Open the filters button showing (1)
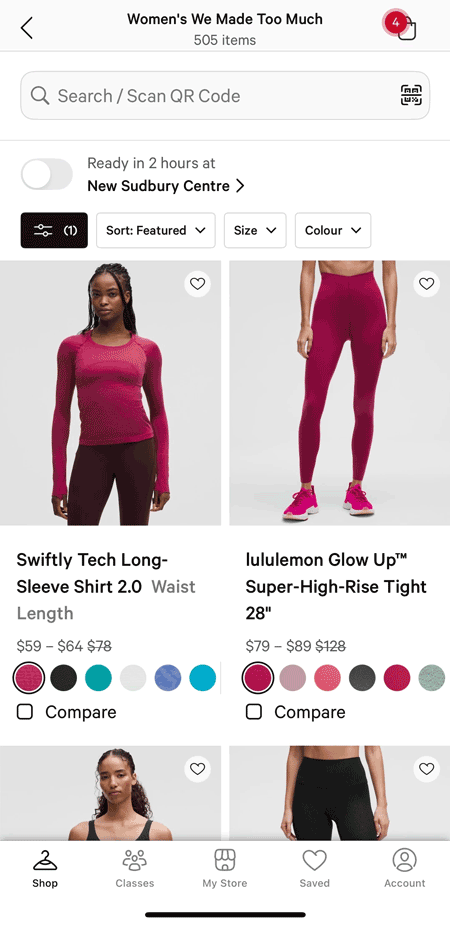 [54, 230]
